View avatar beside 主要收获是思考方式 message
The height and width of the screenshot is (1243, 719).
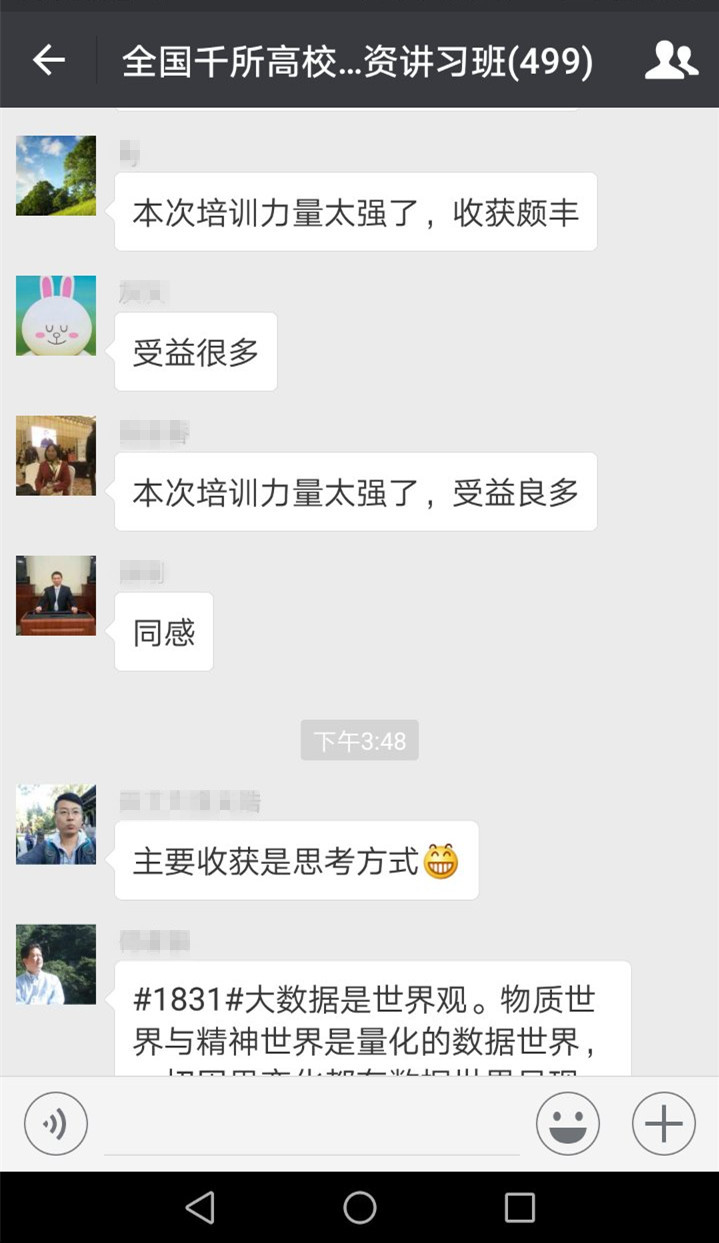(x=56, y=824)
